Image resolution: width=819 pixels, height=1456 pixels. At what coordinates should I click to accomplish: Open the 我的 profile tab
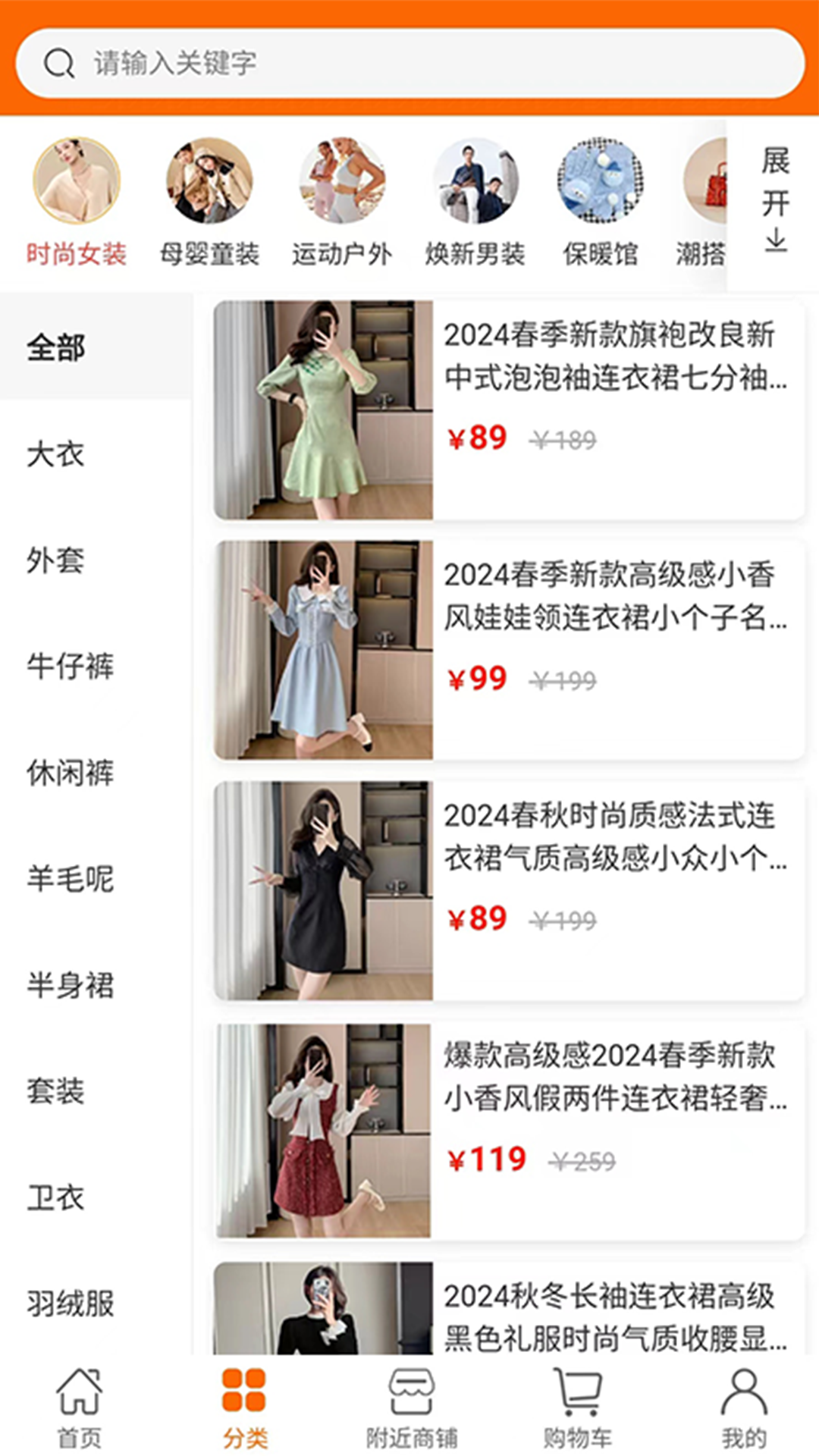point(744,1404)
